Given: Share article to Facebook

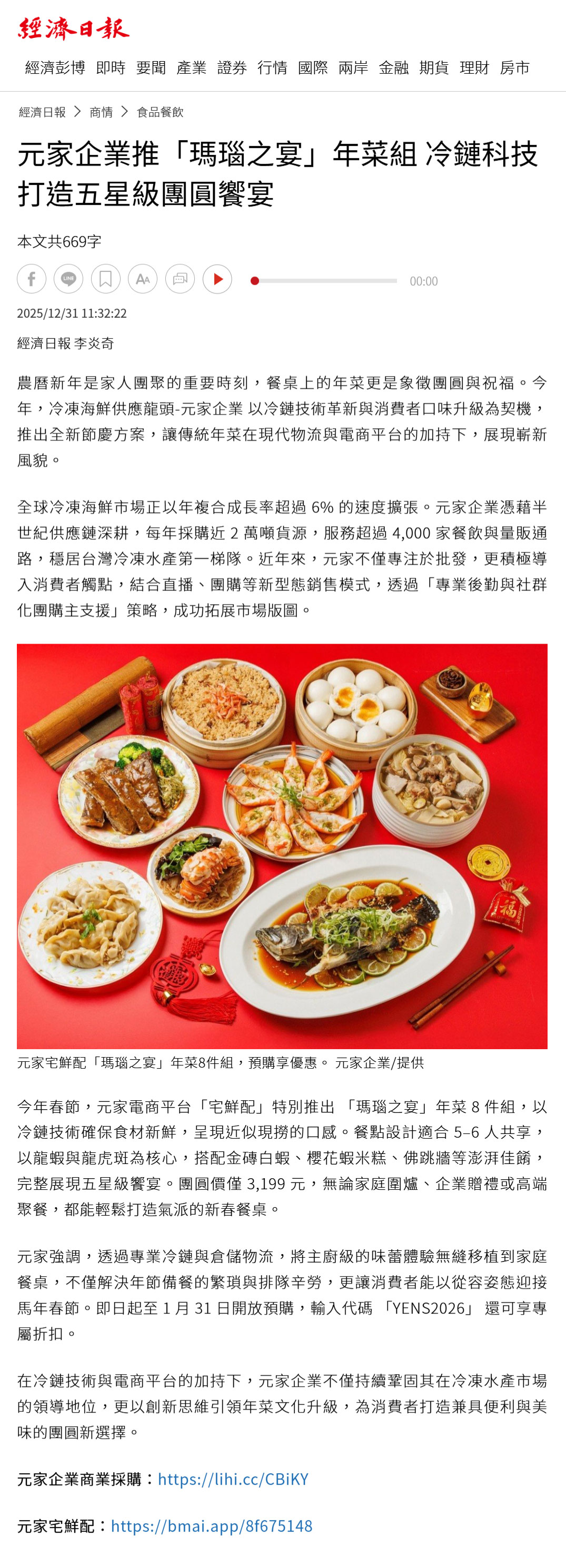Looking at the screenshot, I should 32,279.
